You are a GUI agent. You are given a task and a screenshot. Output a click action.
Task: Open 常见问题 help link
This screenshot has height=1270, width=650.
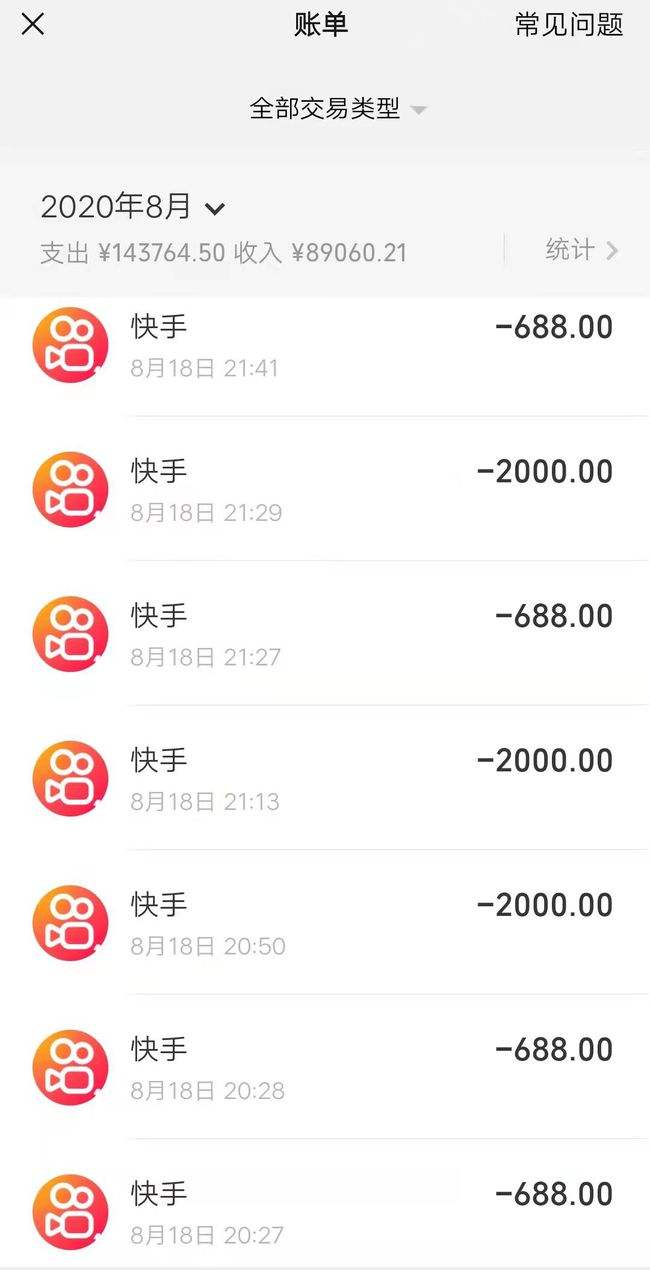click(x=568, y=25)
